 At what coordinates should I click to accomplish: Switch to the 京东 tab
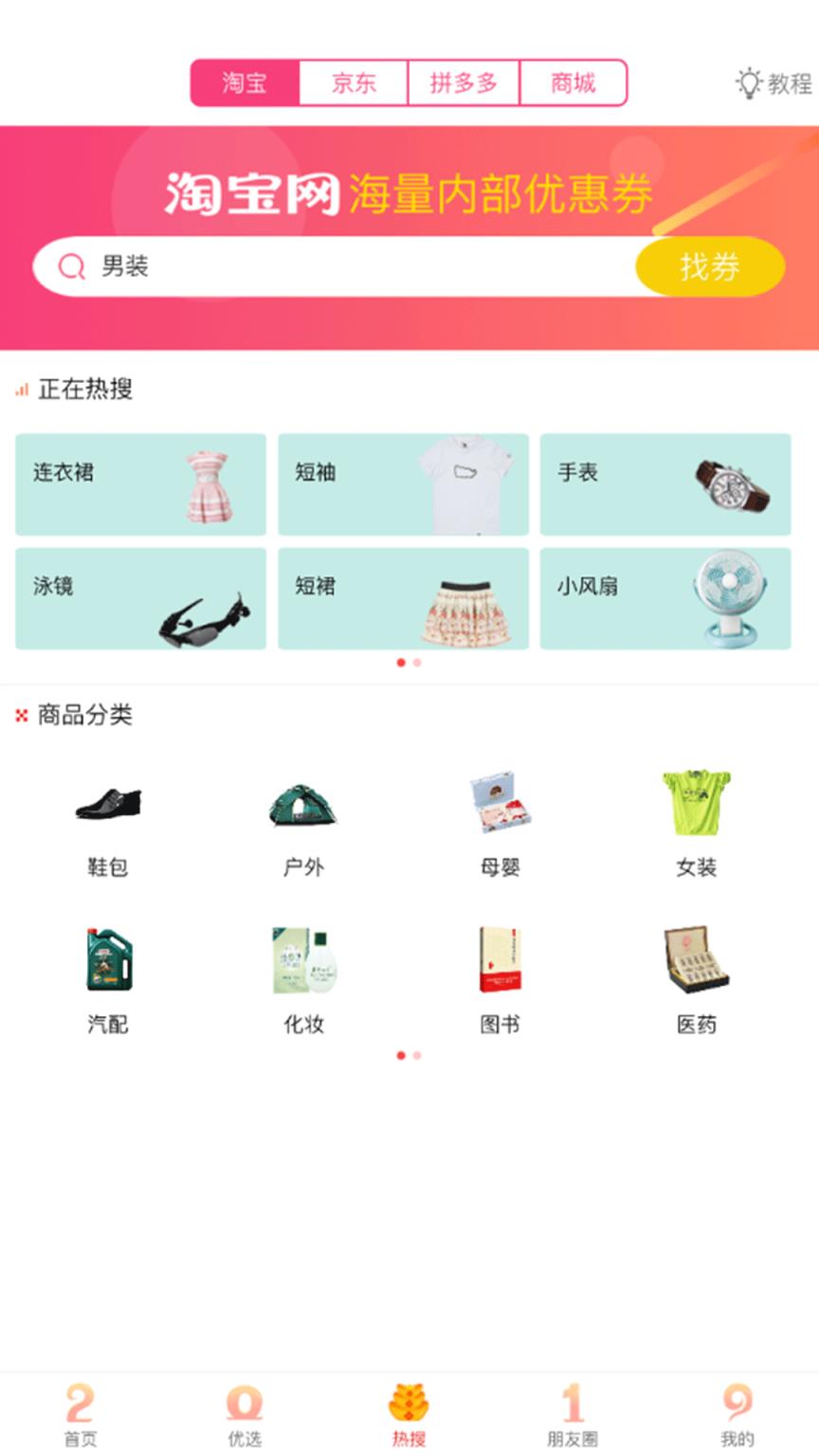353,82
